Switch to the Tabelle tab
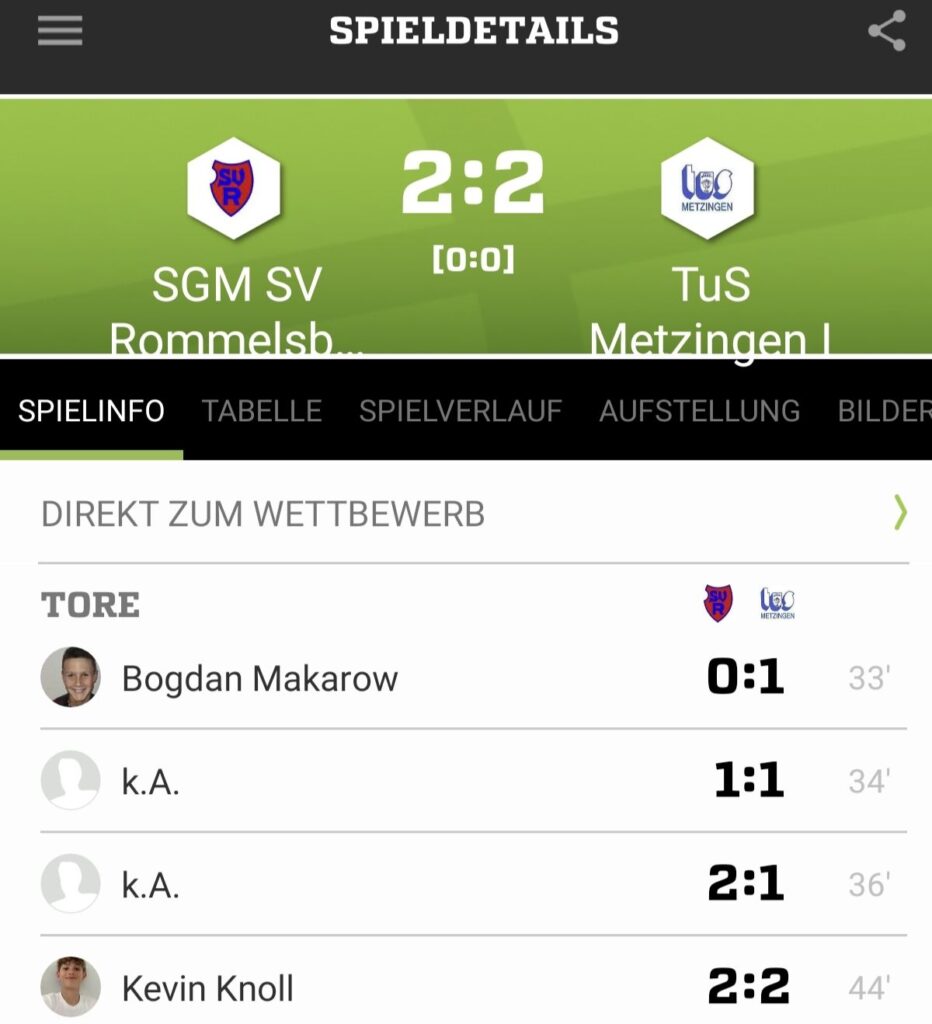The image size is (932, 1024). pos(262,411)
